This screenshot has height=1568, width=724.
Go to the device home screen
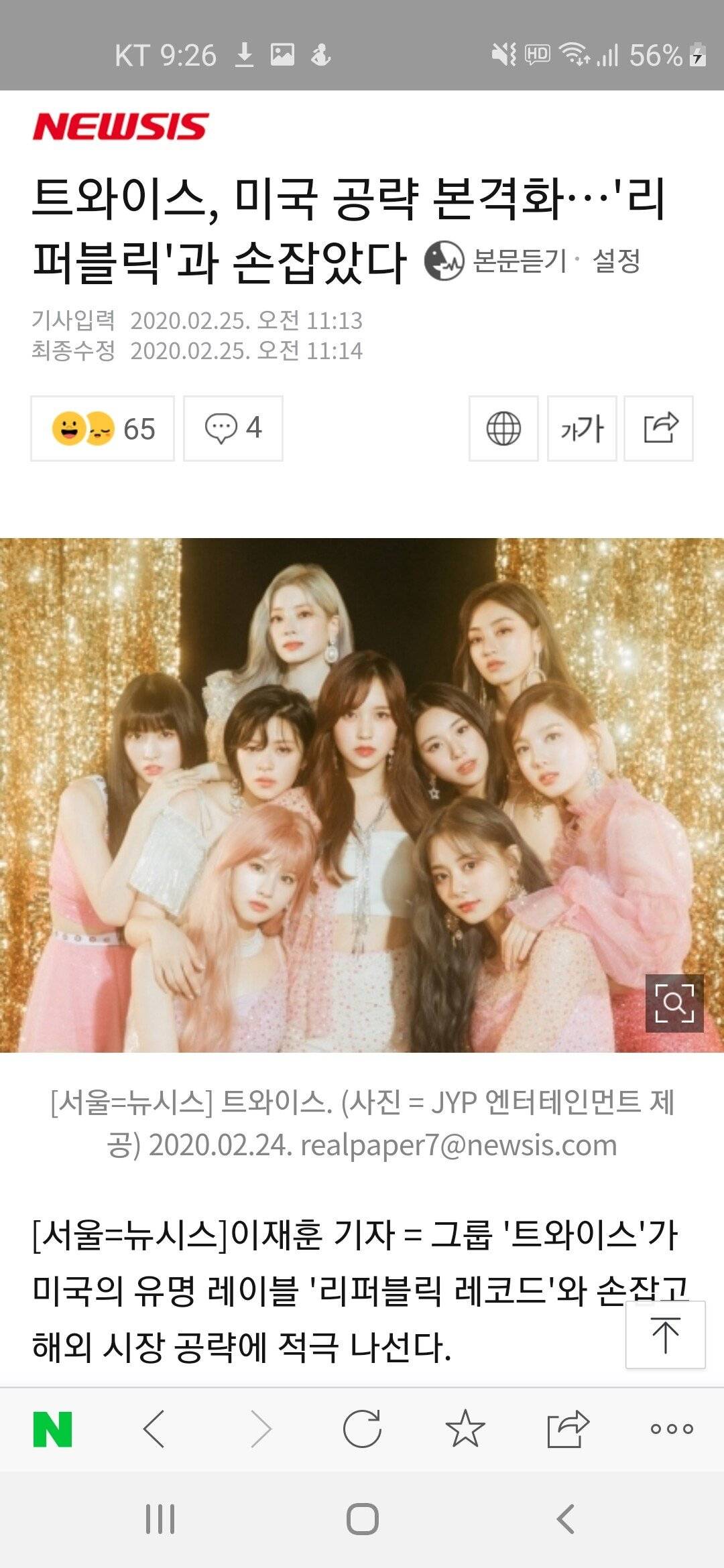point(362,1519)
